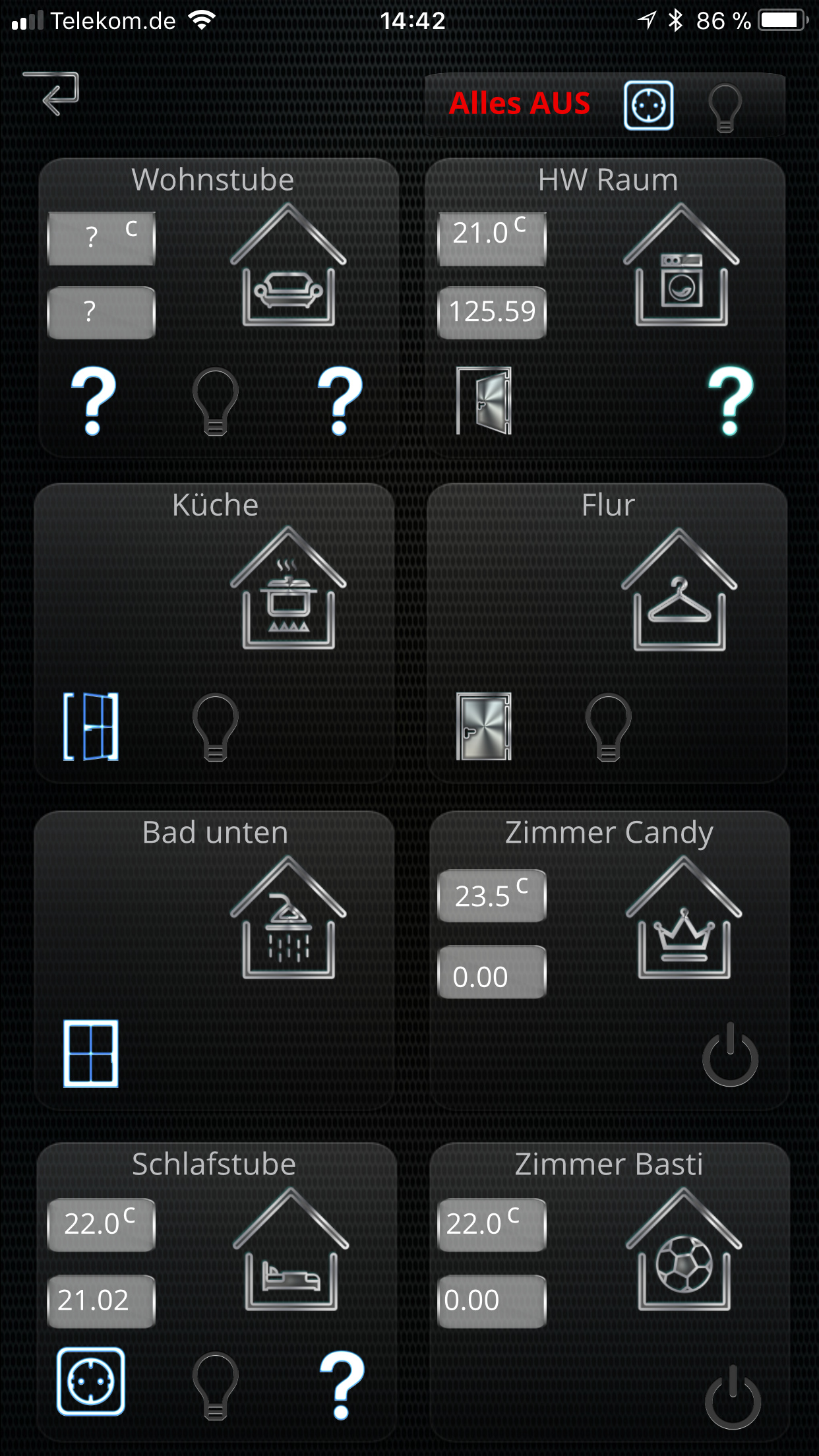The height and width of the screenshot is (1456, 819).
Task: Toggle the Flur light bulb
Action: click(608, 726)
